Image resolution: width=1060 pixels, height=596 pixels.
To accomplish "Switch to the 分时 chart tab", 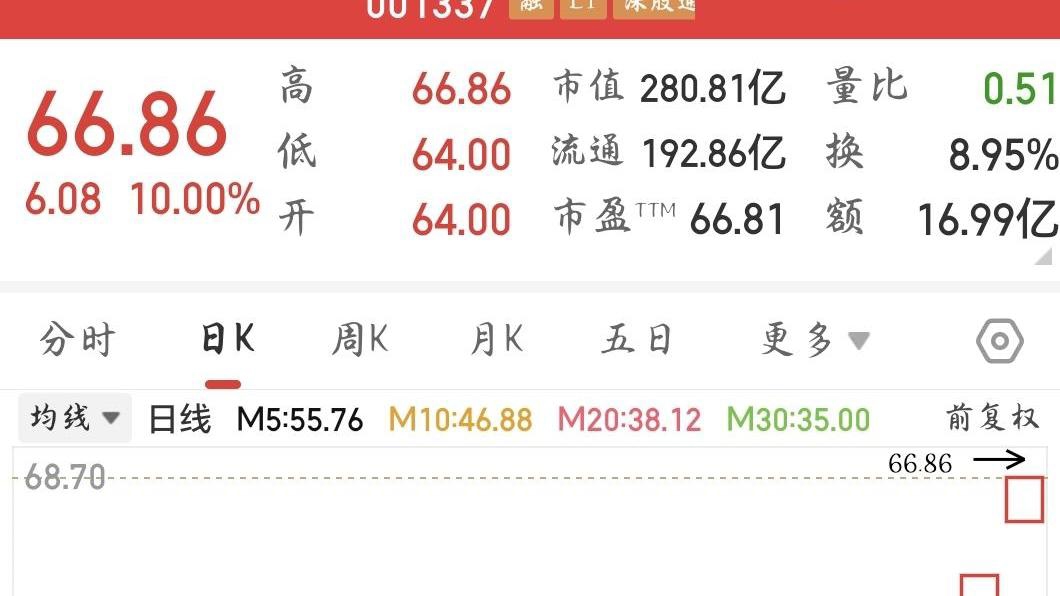I will tap(77, 341).
